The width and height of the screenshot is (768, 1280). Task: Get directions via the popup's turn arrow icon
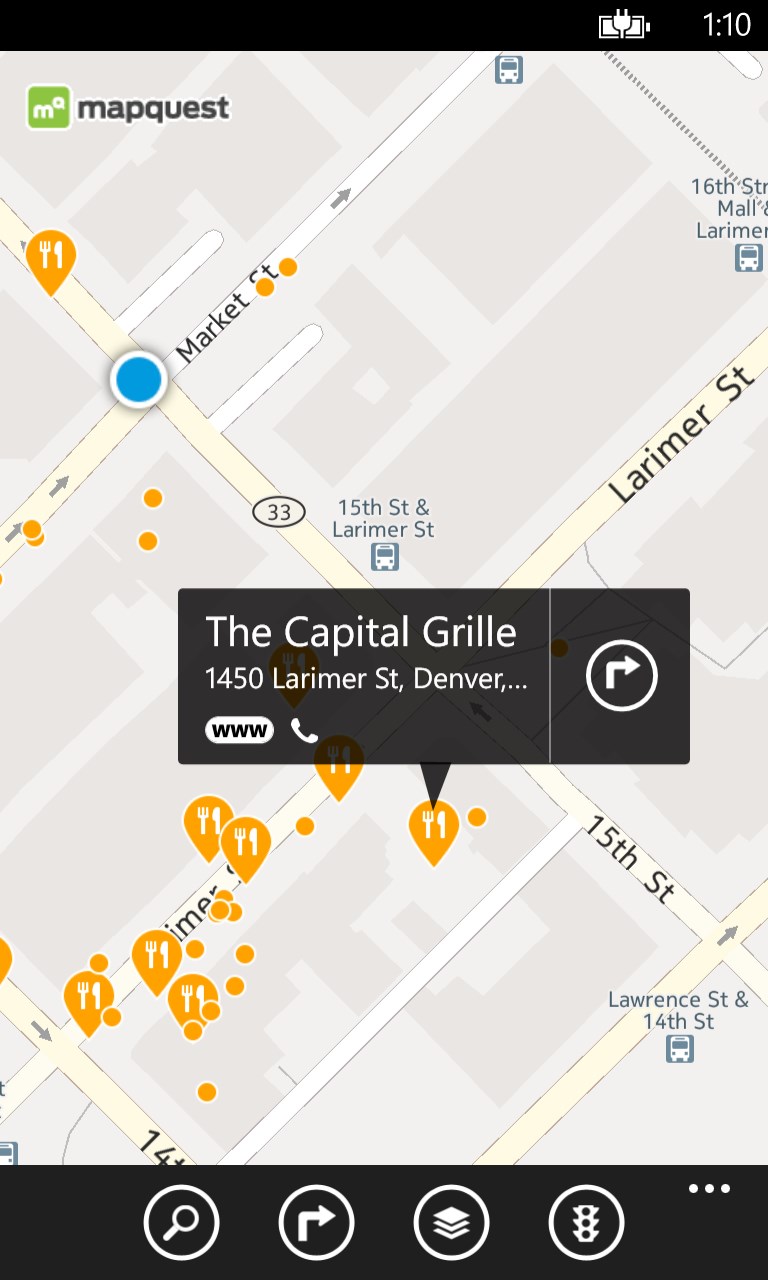coord(621,675)
